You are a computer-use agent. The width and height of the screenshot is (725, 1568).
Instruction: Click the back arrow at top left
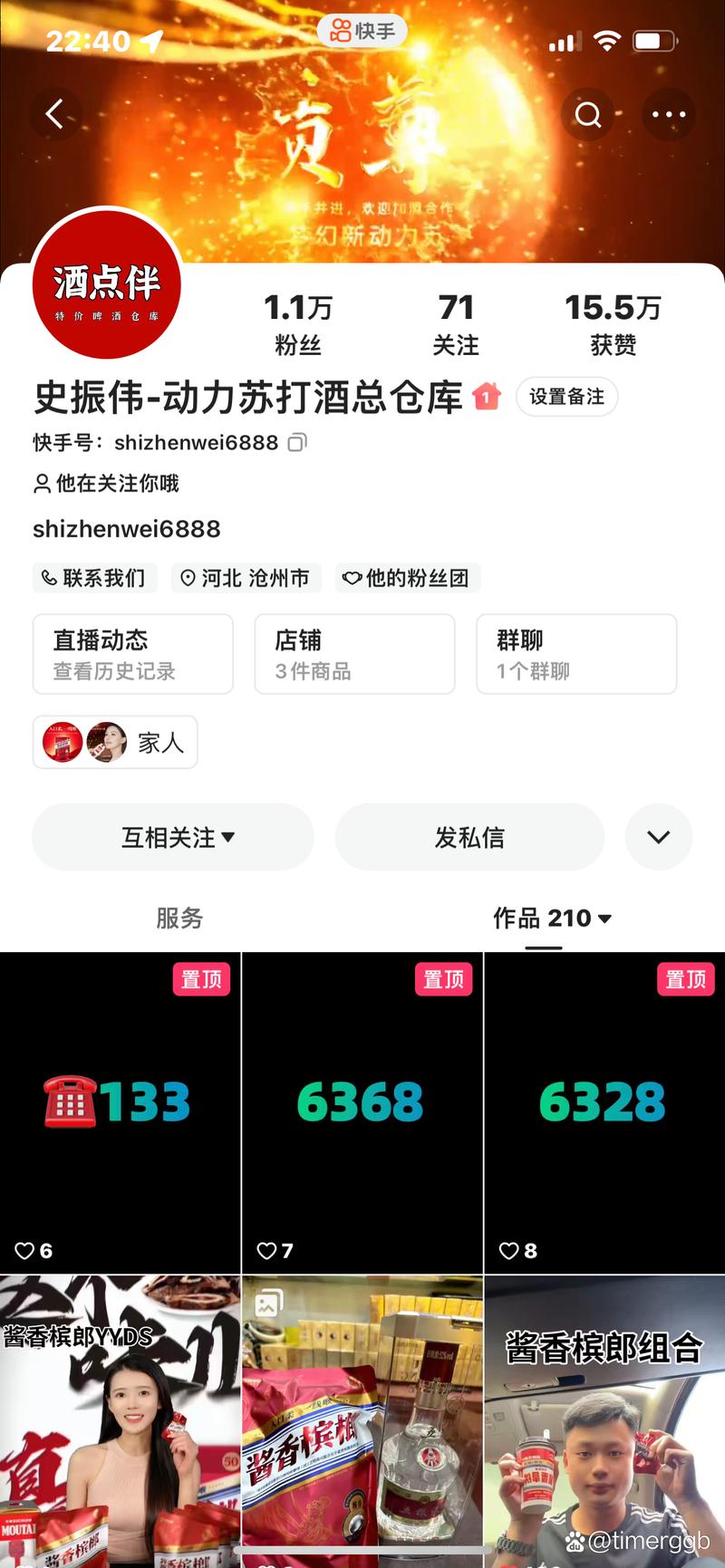55,114
